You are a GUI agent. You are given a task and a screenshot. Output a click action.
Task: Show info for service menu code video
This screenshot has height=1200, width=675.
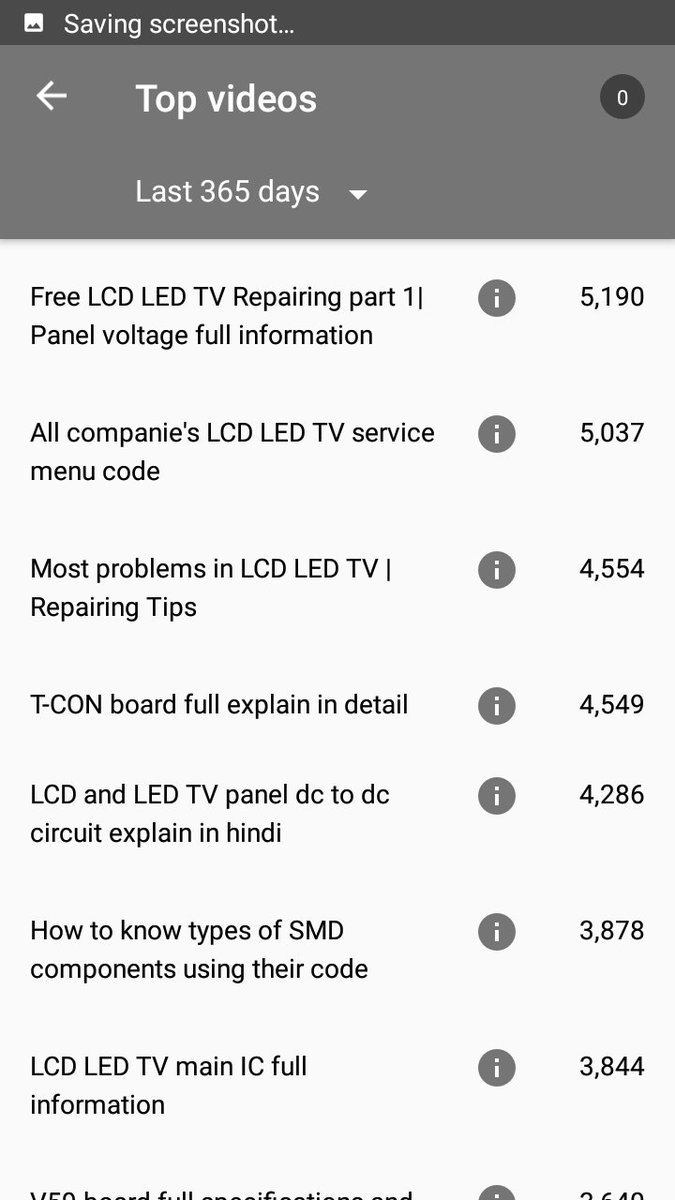pos(496,434)
